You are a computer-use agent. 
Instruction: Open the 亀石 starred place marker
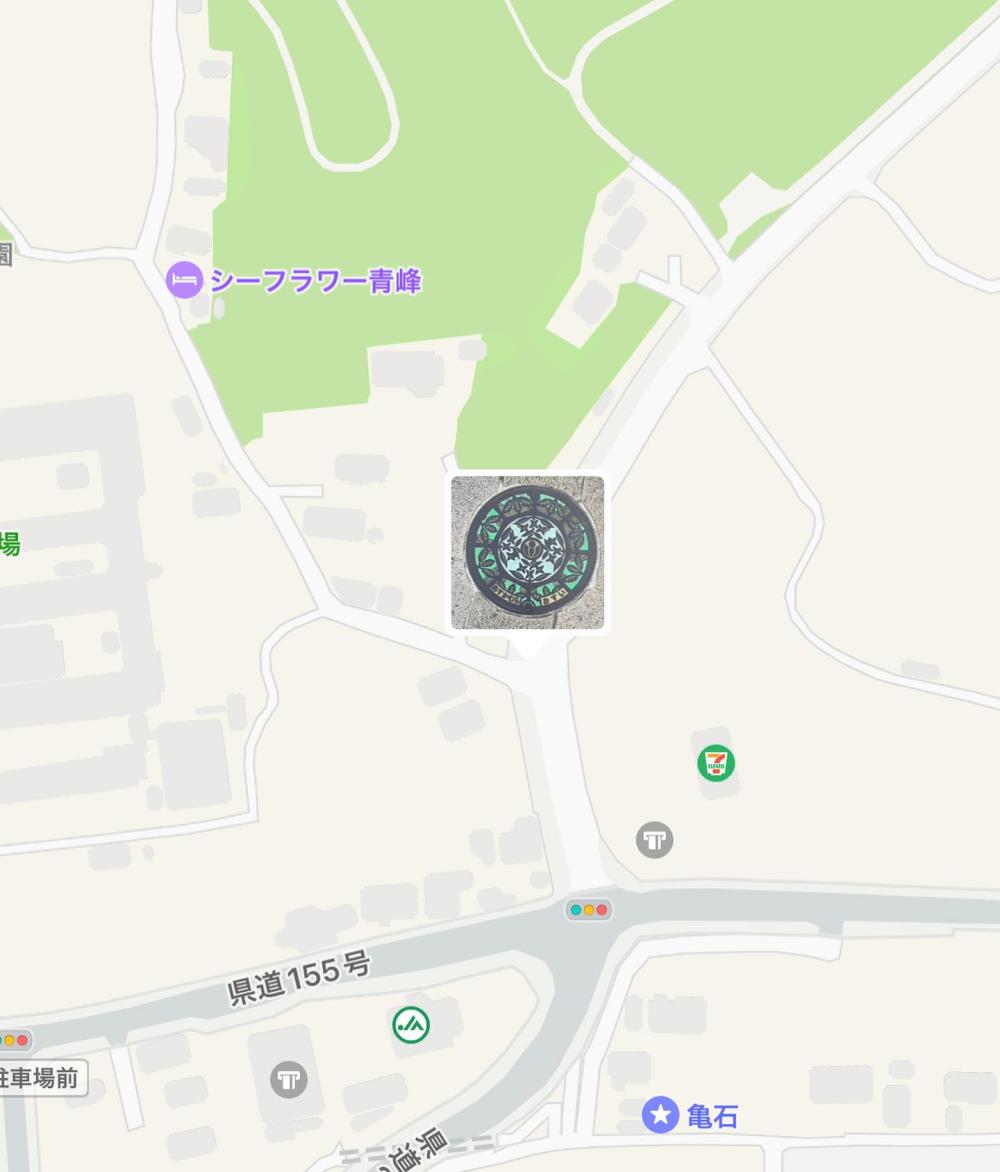pyautogui.click(x=660, y=1114)
